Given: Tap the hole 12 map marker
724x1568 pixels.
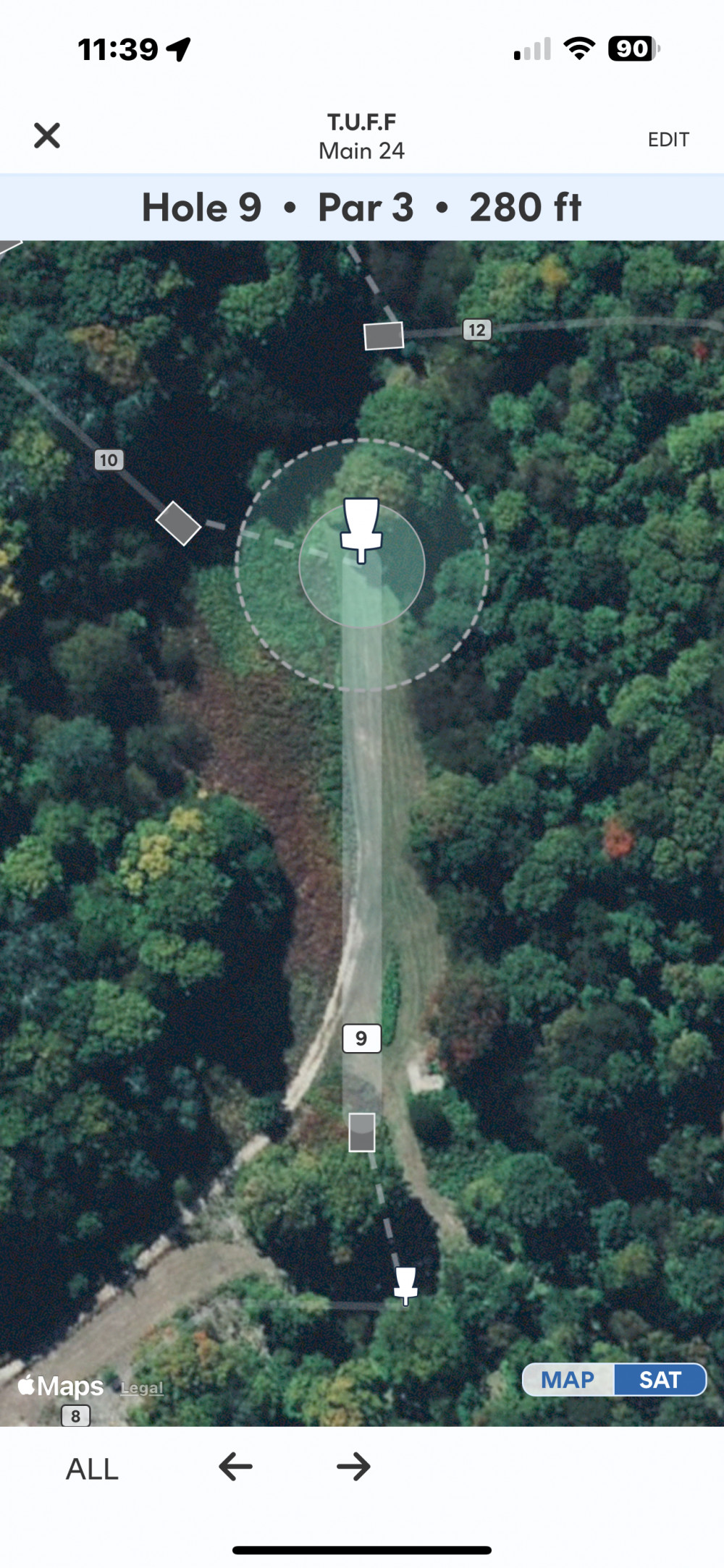Looking at the screenshot, I should (x=476, y=330).
